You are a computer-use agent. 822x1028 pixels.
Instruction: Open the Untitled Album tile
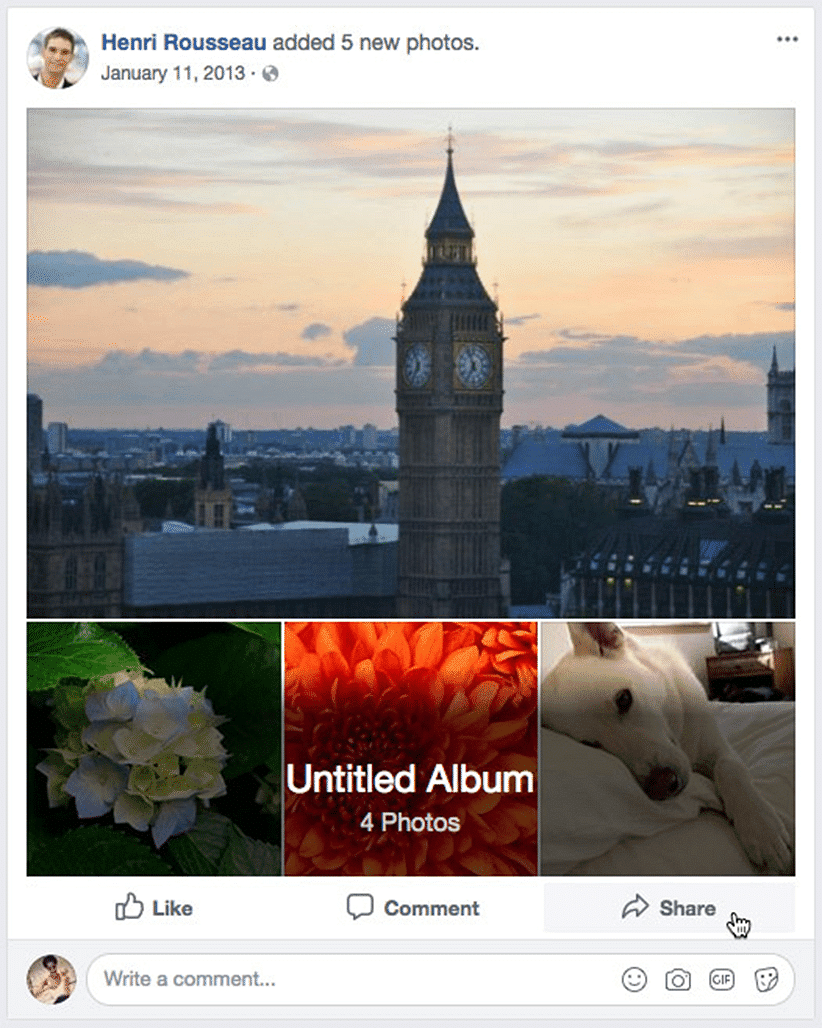click(x=411, y=748)
